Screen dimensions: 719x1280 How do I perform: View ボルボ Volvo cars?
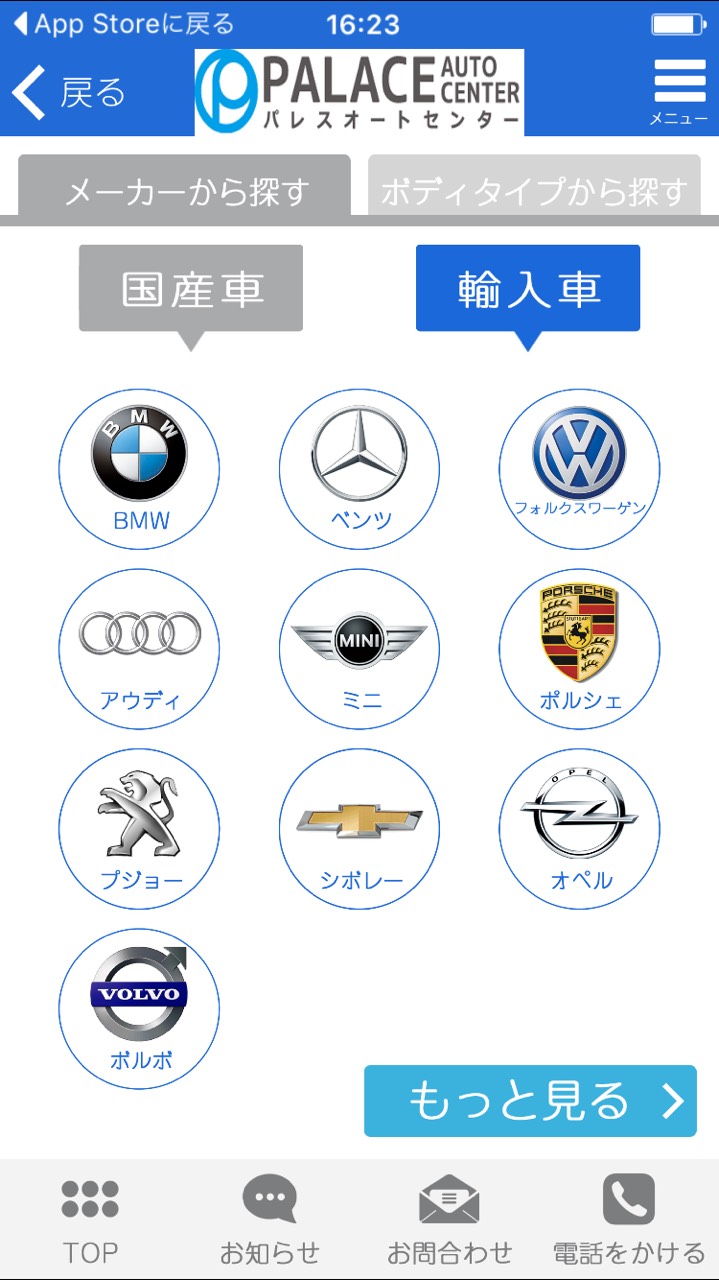pos(139,1009)
